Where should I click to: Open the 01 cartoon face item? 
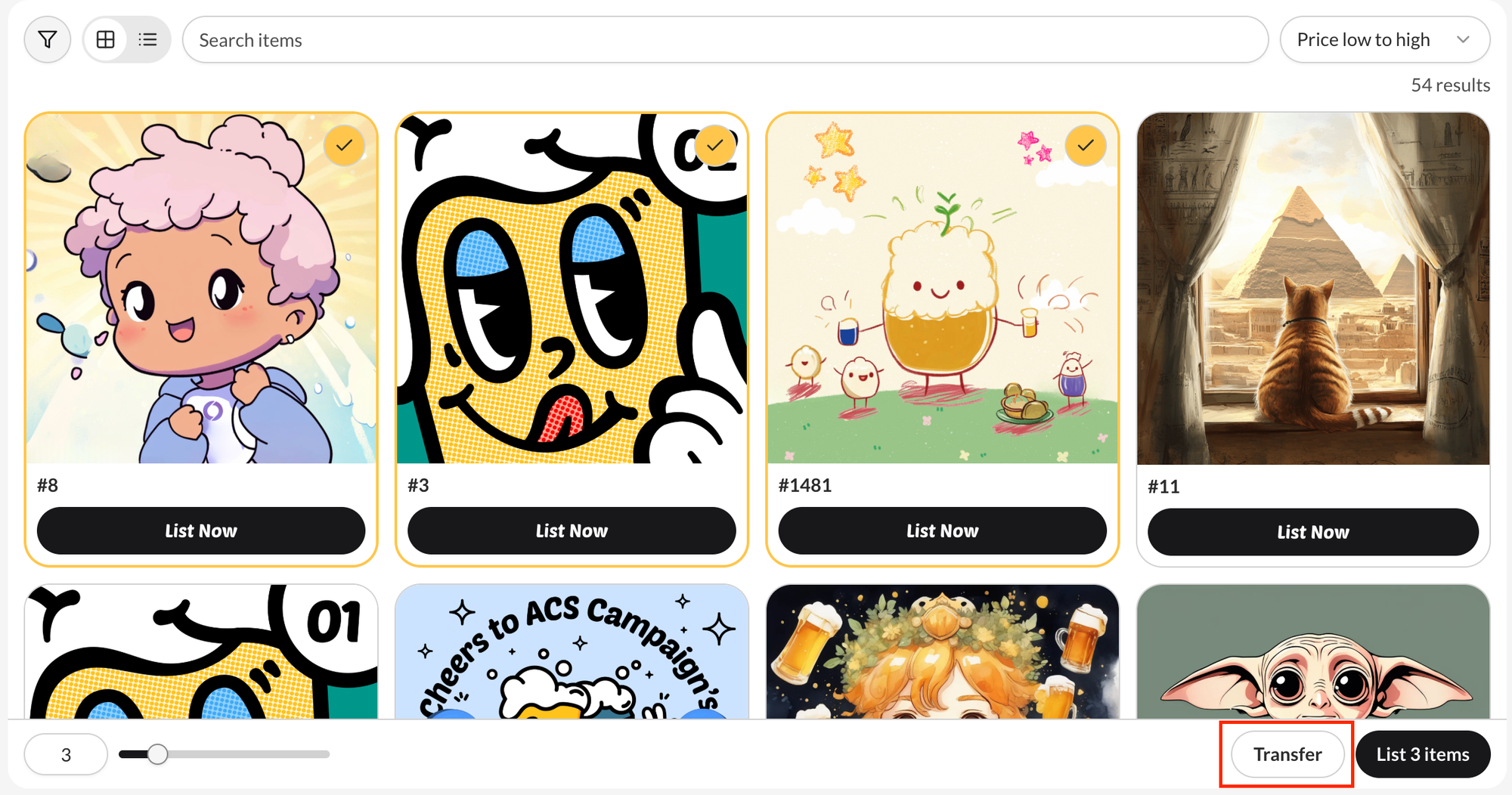point(200,651)
